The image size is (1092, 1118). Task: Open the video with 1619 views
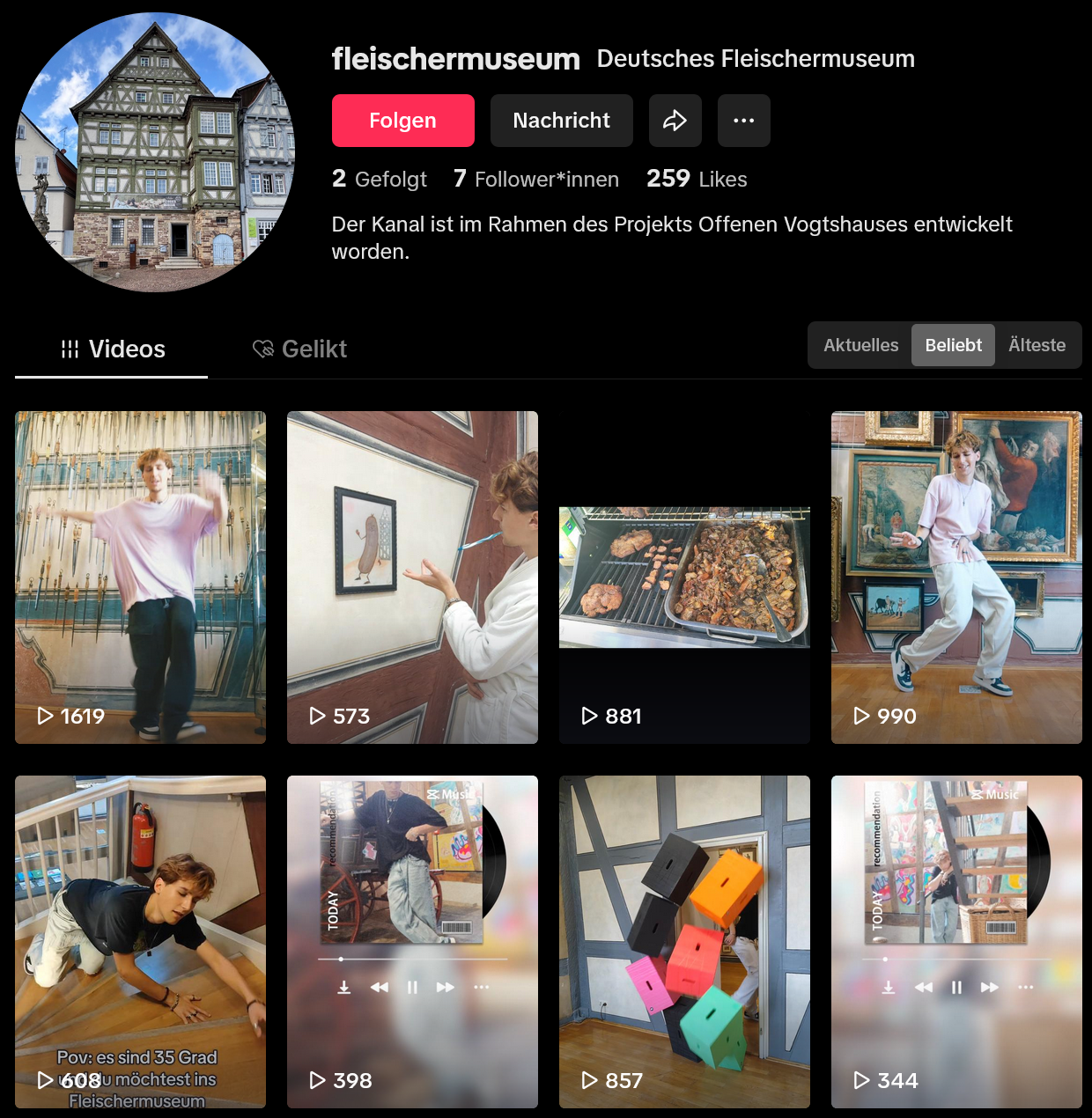tap(140, 577)
